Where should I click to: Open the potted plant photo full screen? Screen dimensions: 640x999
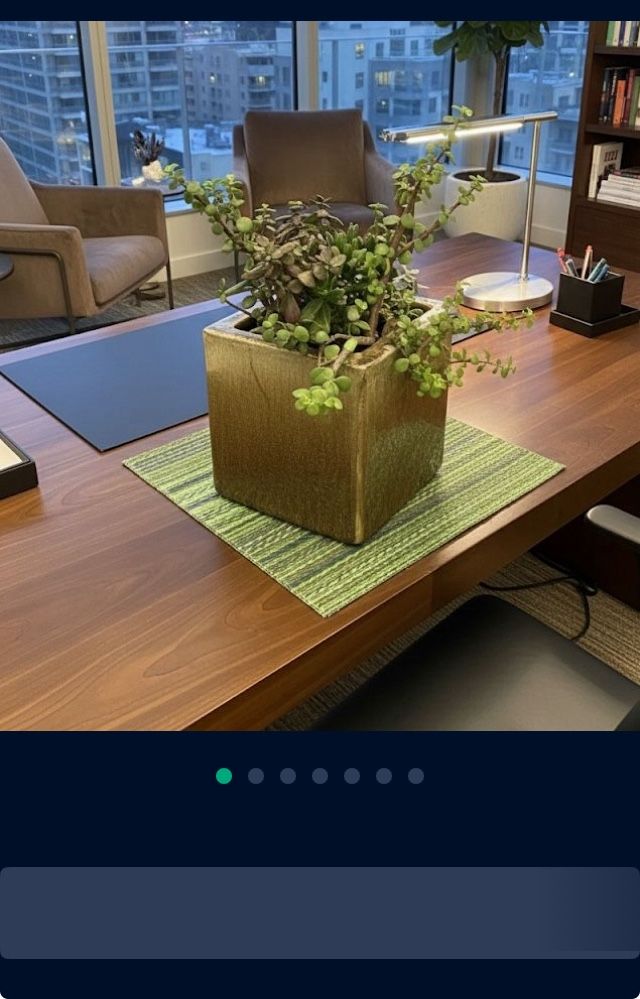(x=320, y=375)
